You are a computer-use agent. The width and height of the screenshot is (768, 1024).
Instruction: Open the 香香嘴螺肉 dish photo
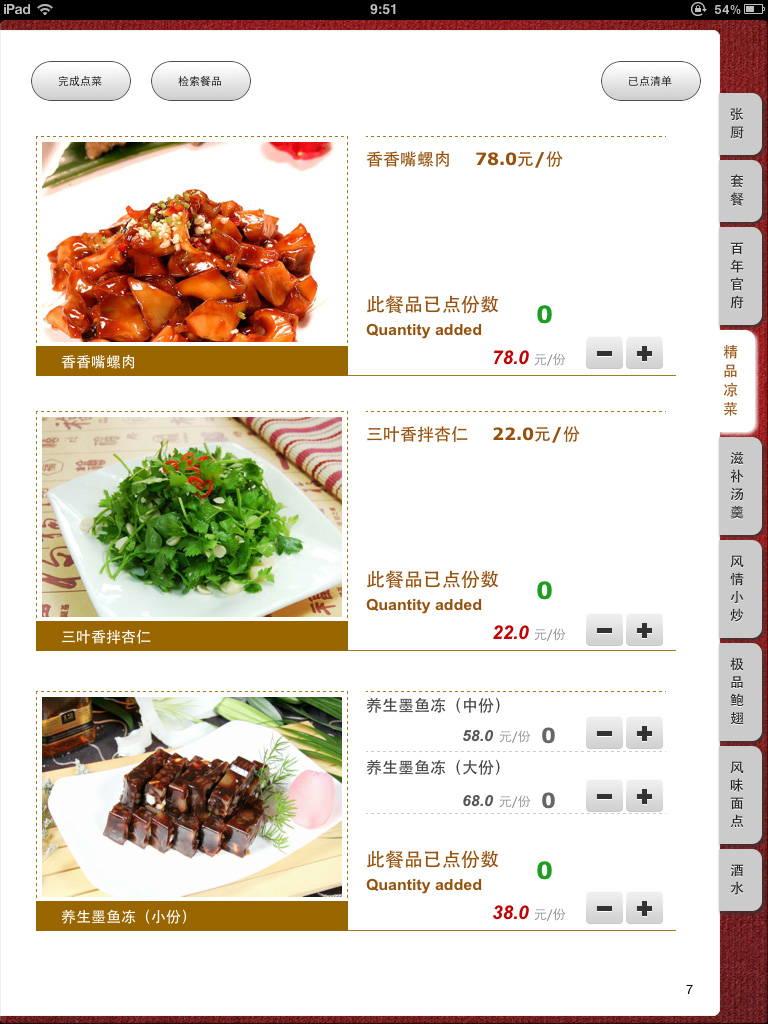click(x=192, y=242)
